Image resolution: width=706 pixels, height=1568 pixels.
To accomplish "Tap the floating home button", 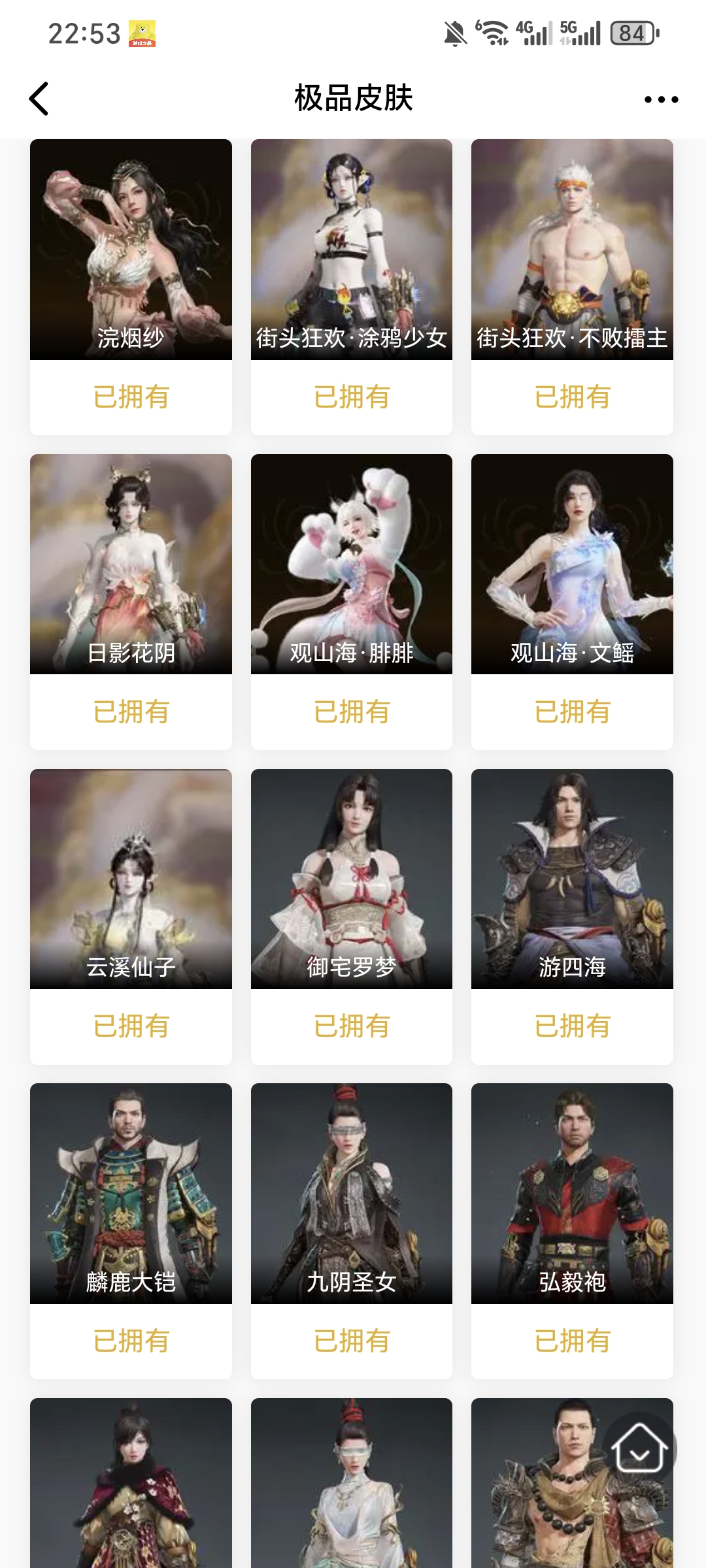I will tap(639, 1448).
